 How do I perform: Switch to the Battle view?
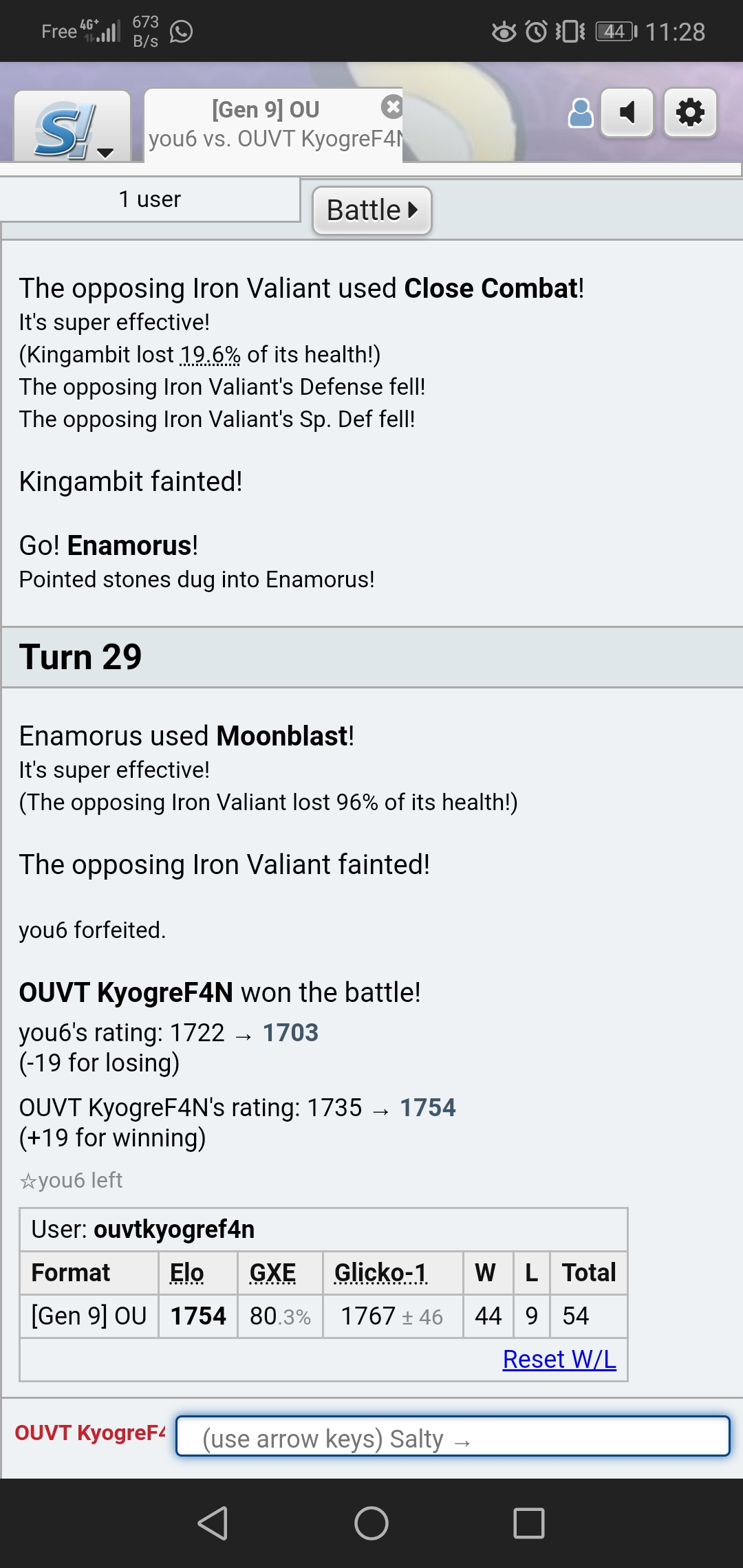click(x=372, y=210)
